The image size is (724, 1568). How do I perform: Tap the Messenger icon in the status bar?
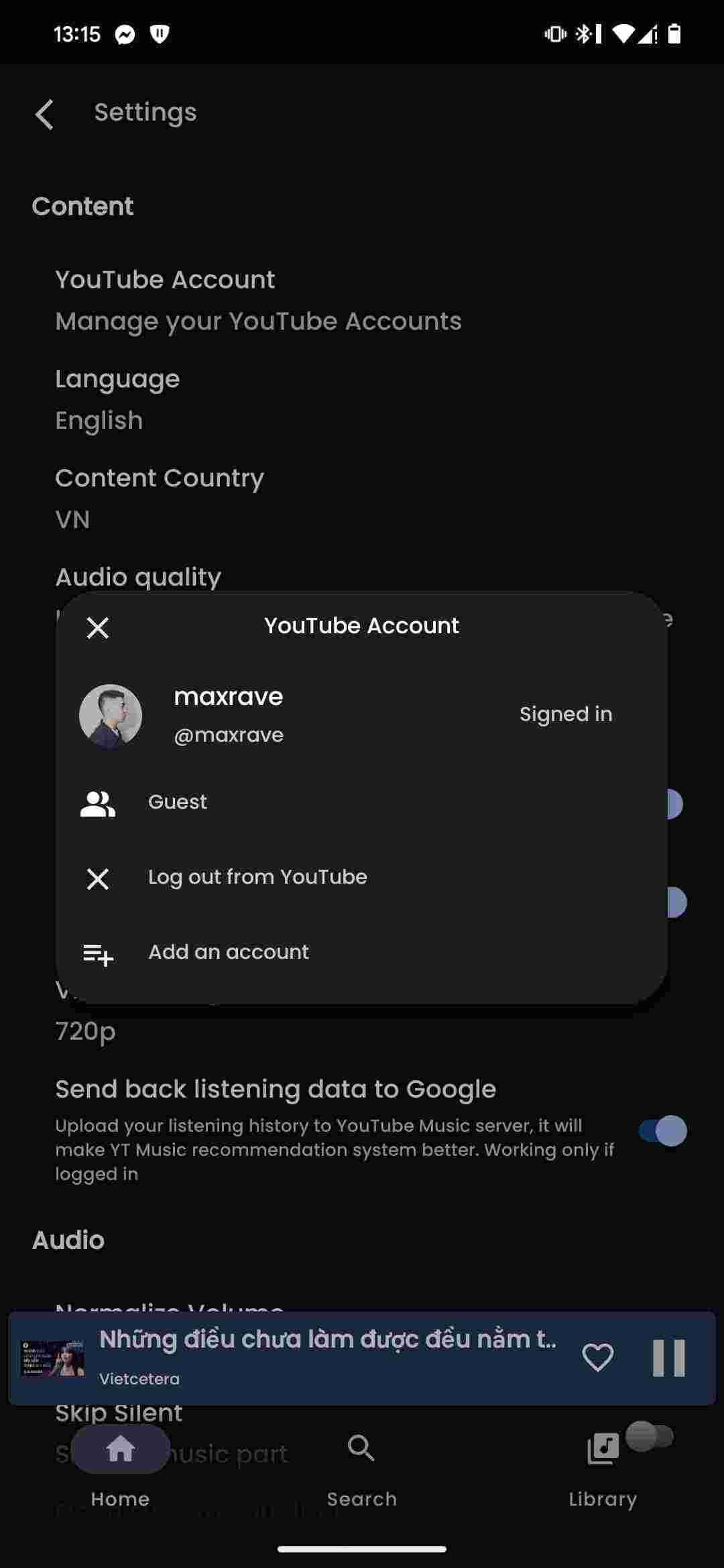tap(126, 34)
